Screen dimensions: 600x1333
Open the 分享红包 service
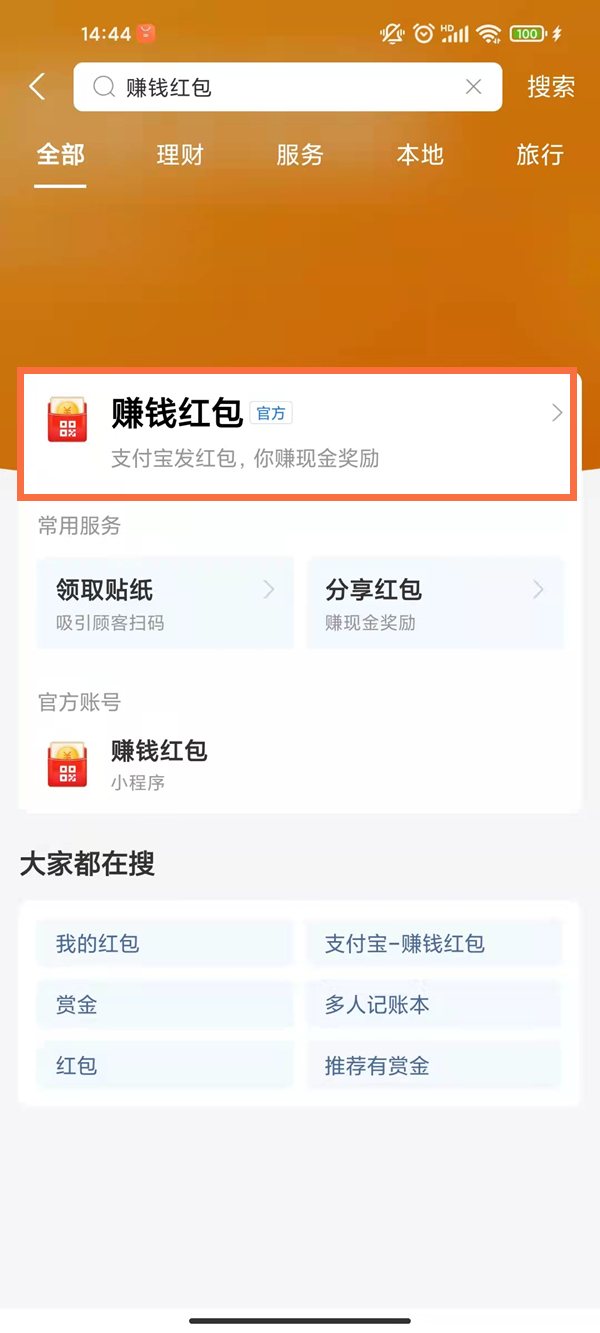click(435, 603)
